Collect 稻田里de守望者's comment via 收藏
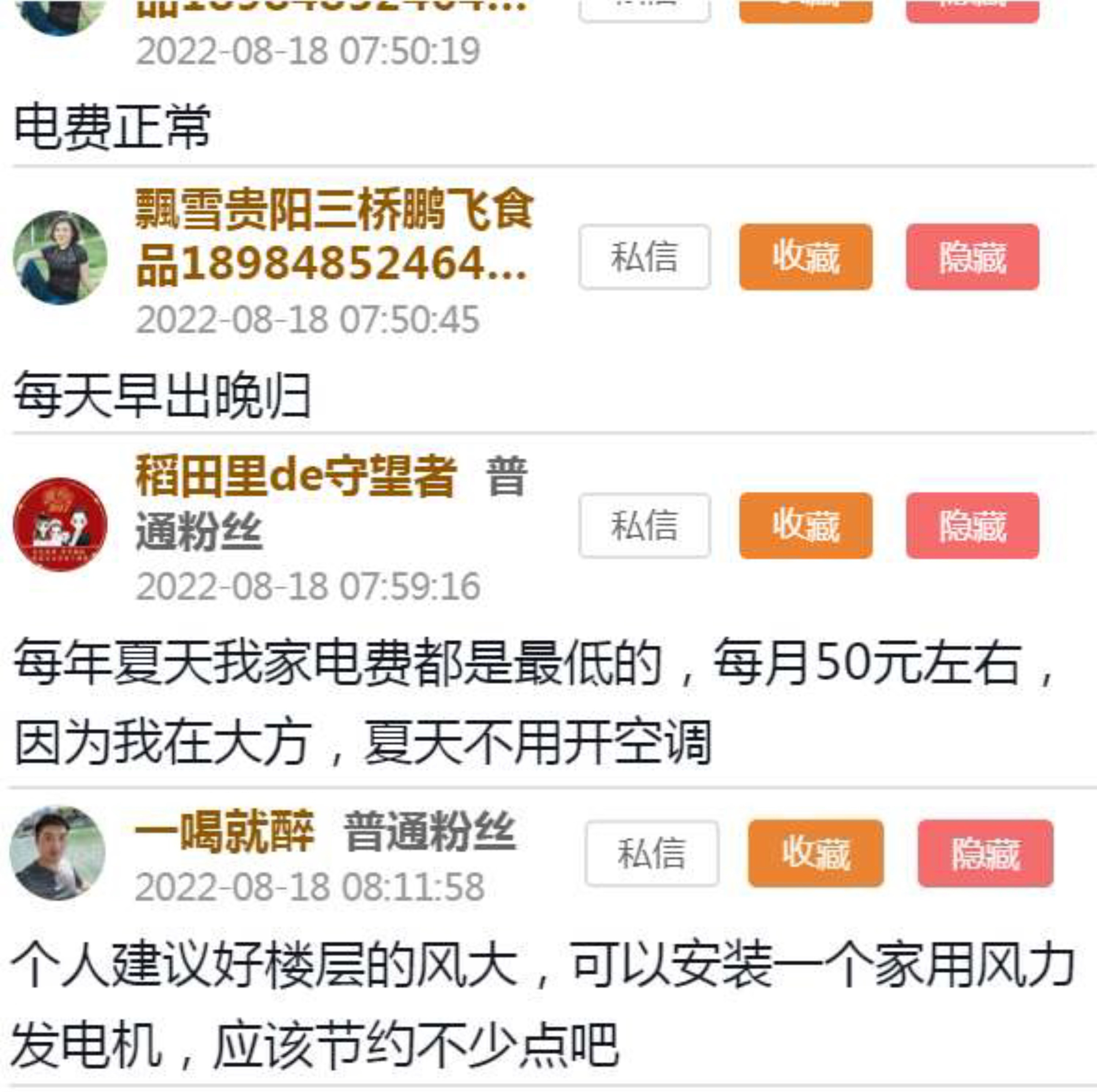 805,525
